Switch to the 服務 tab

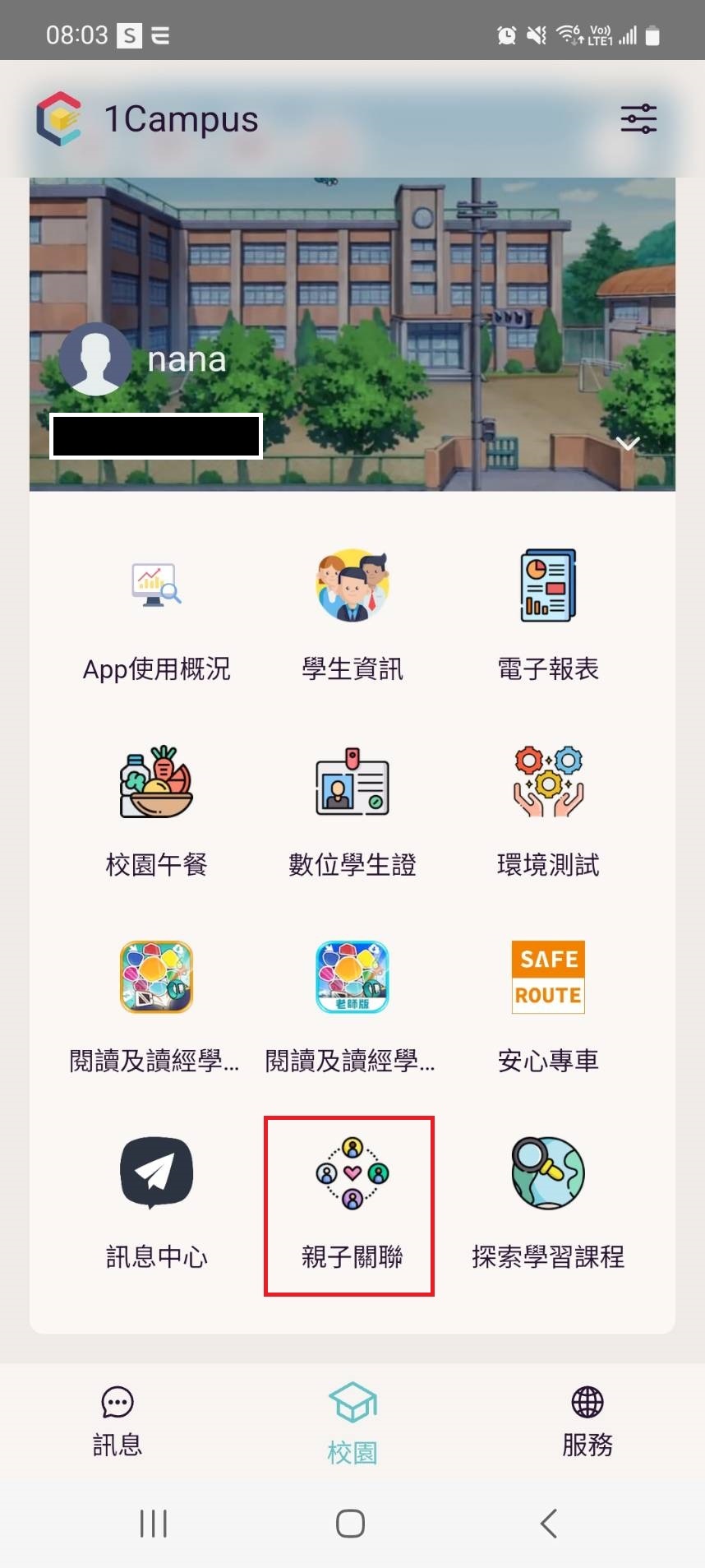pyautogui.click(x=587, y=1422)
